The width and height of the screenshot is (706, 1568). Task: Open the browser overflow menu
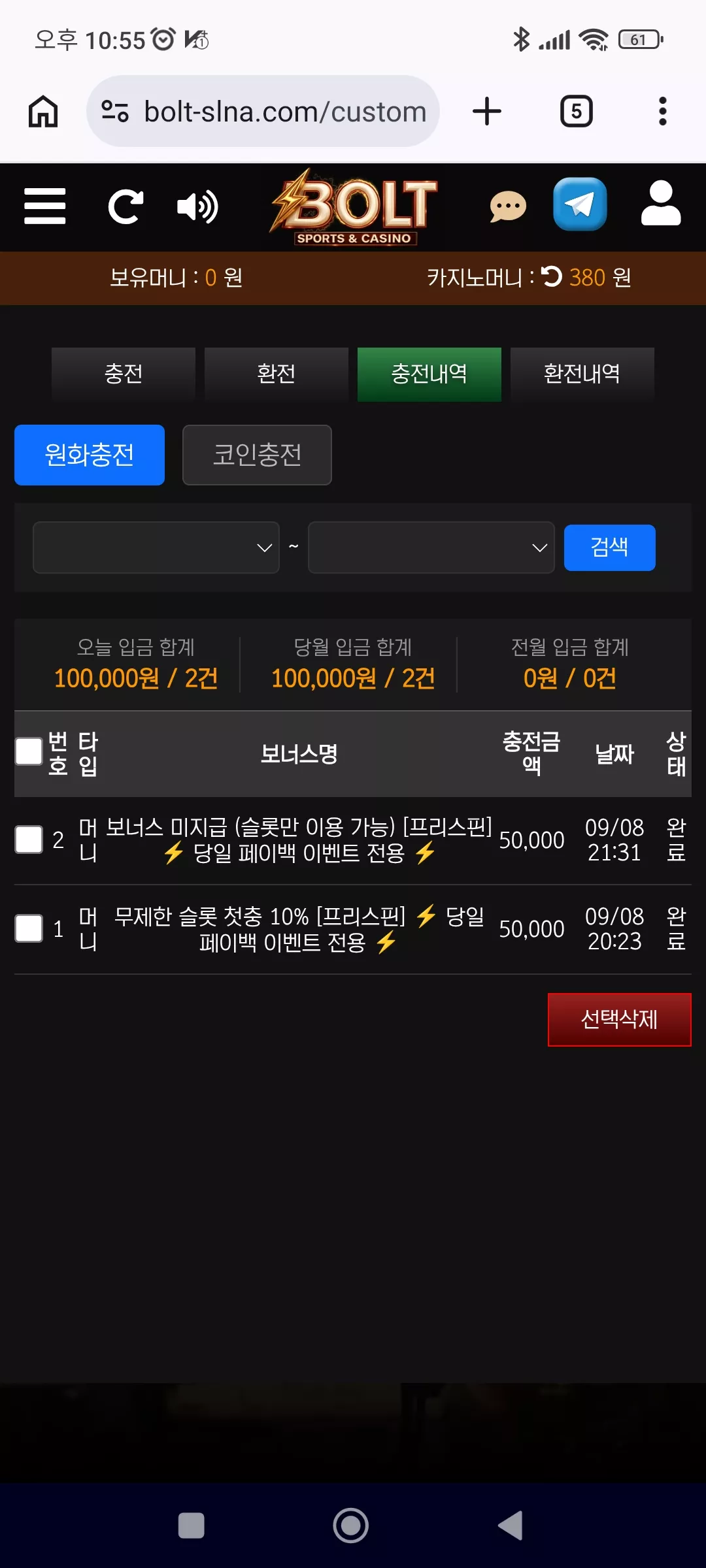click(663, 111)
